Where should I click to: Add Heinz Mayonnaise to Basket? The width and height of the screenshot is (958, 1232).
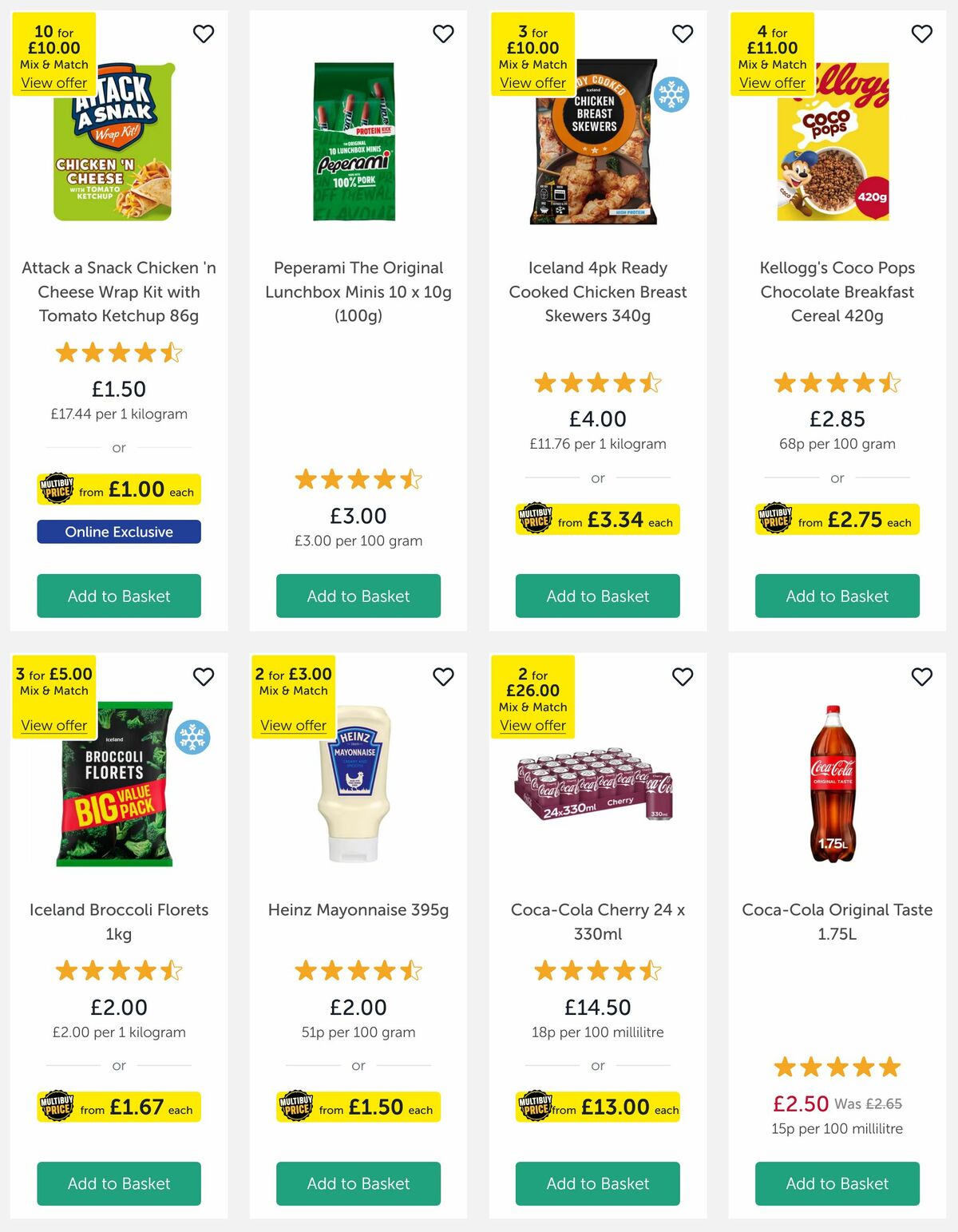click(358, 1183)
